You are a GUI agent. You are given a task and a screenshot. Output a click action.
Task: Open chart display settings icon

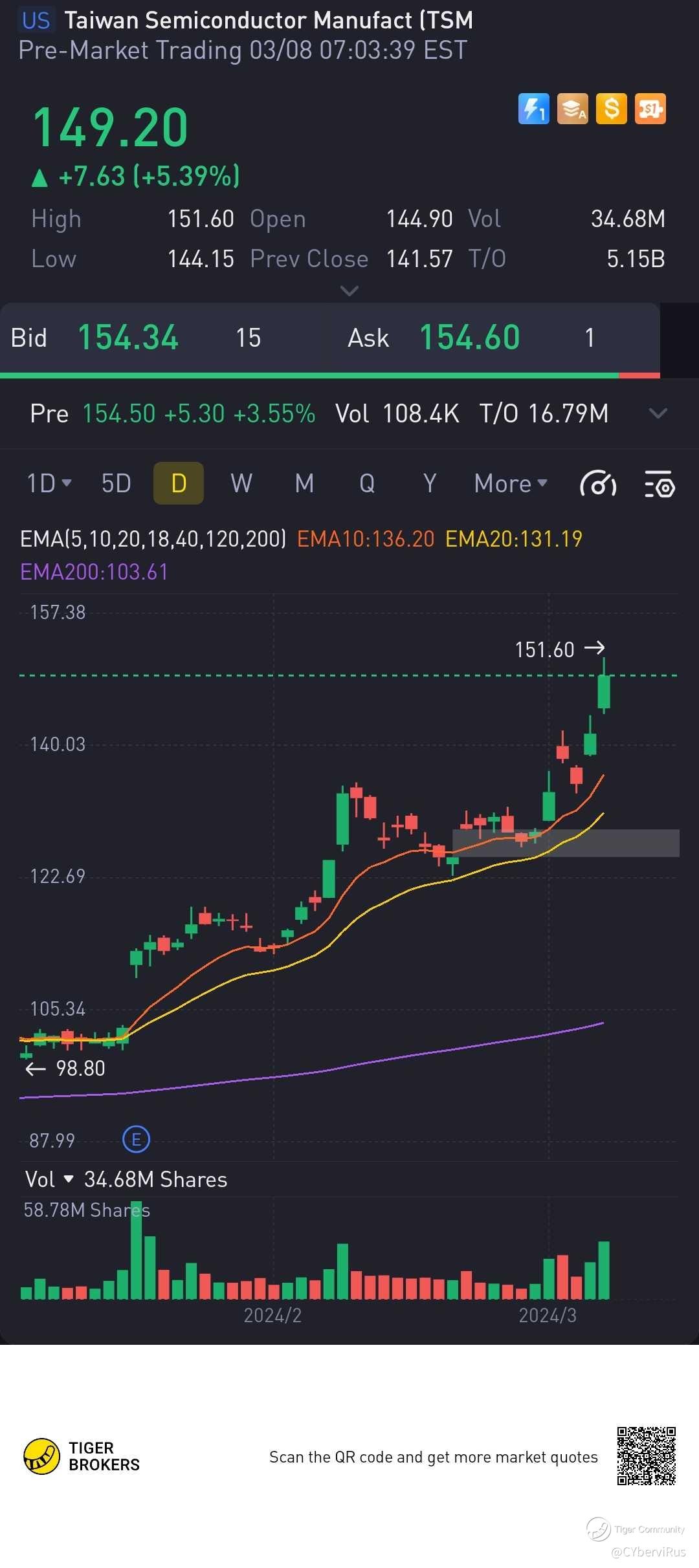[660, 484]
